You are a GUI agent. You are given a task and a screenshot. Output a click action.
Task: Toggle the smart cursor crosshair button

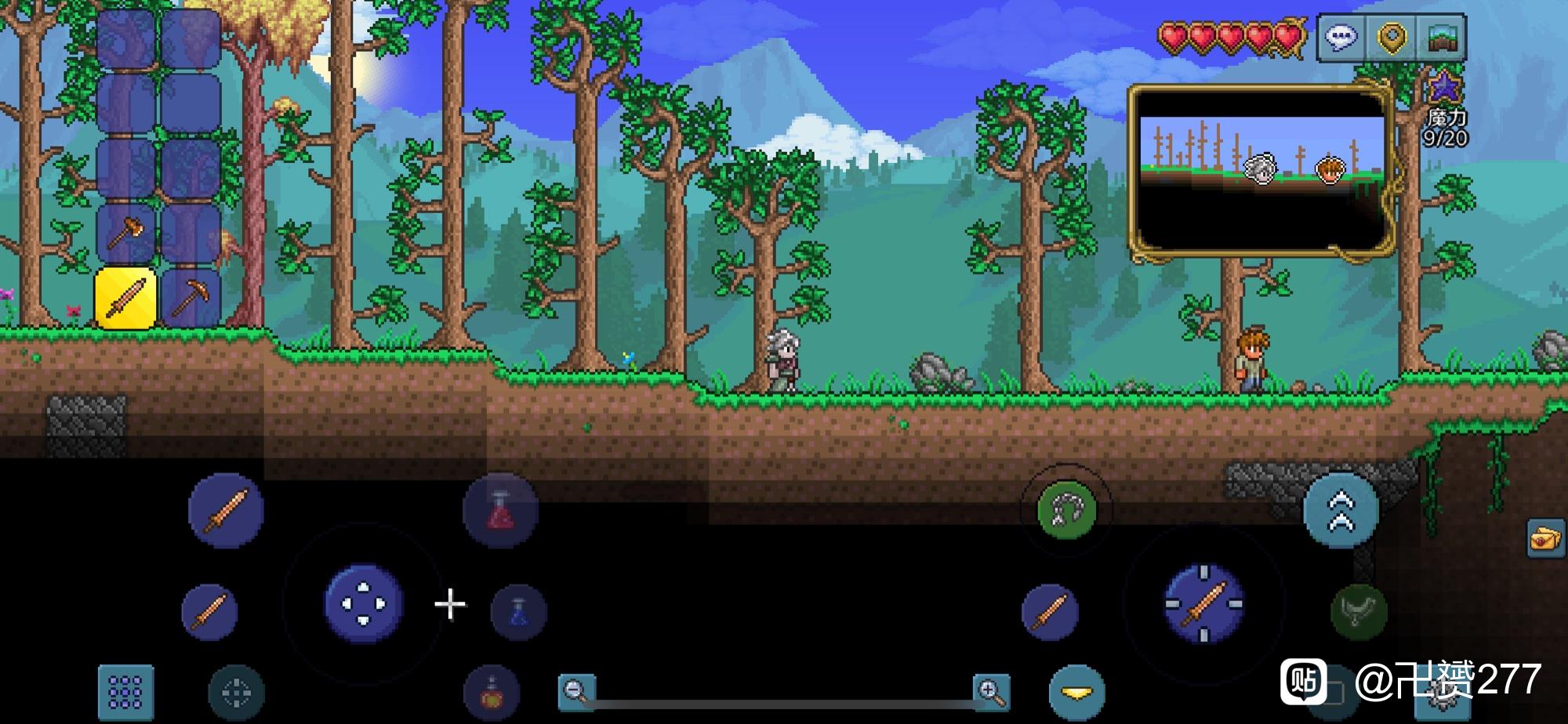click(x=236, y=693)
